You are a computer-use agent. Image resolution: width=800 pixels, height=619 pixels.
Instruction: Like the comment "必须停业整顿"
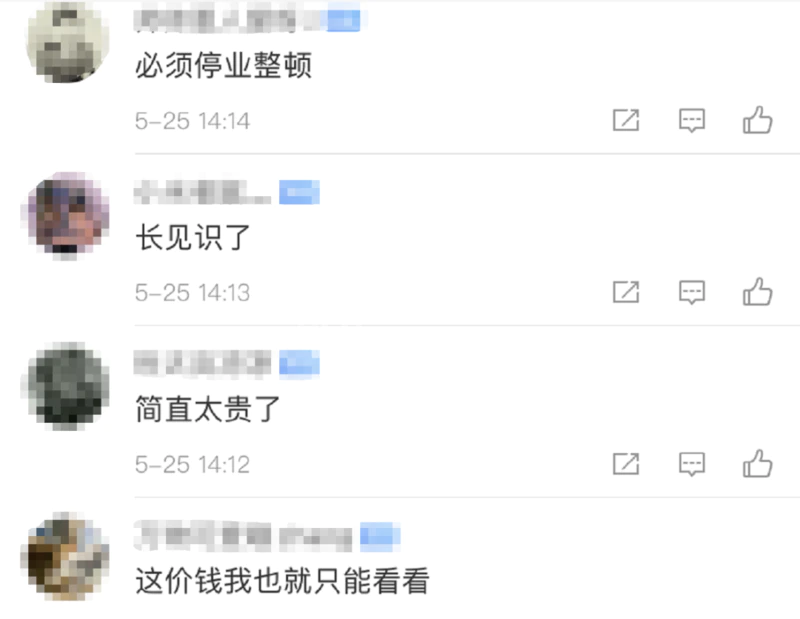click(757, 121)
